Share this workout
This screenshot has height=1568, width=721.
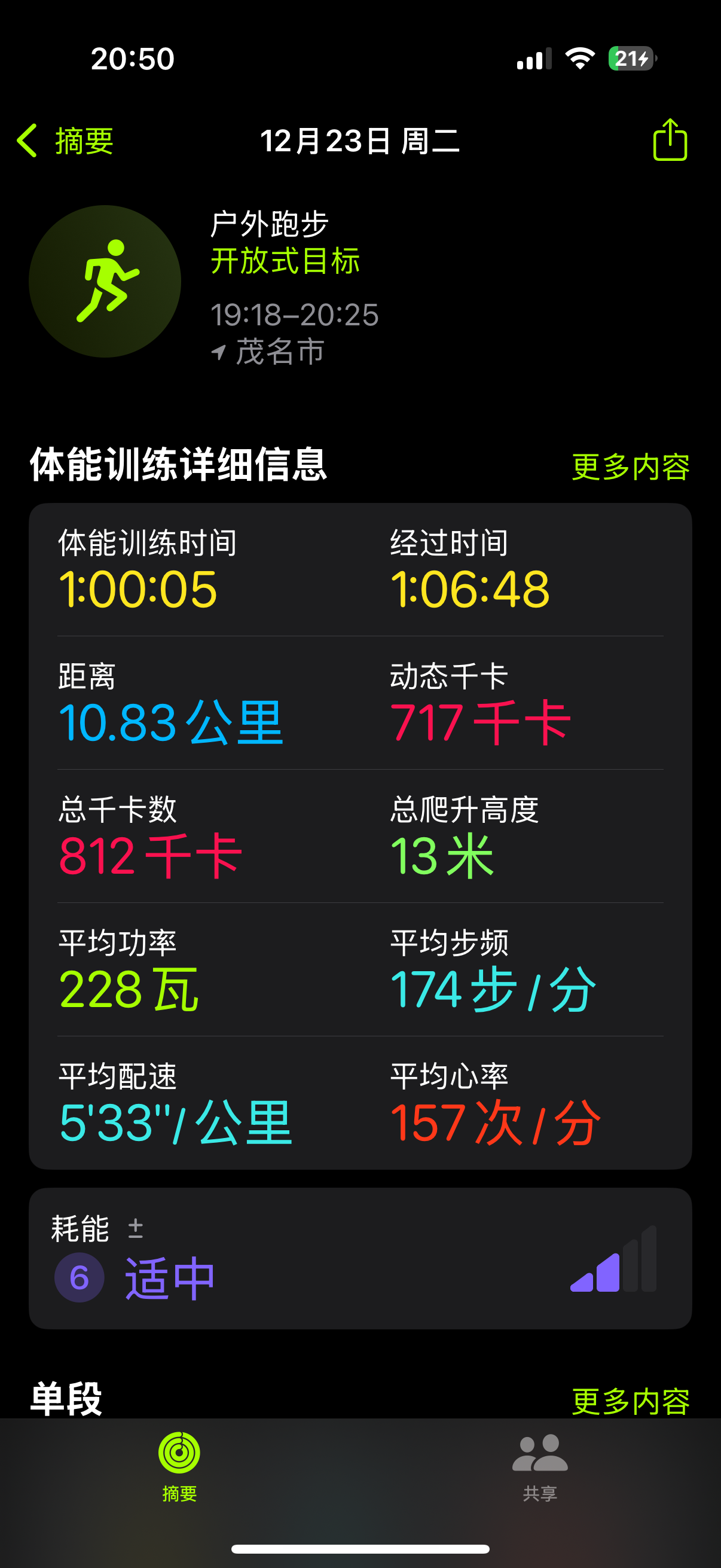tap(670, 140)
